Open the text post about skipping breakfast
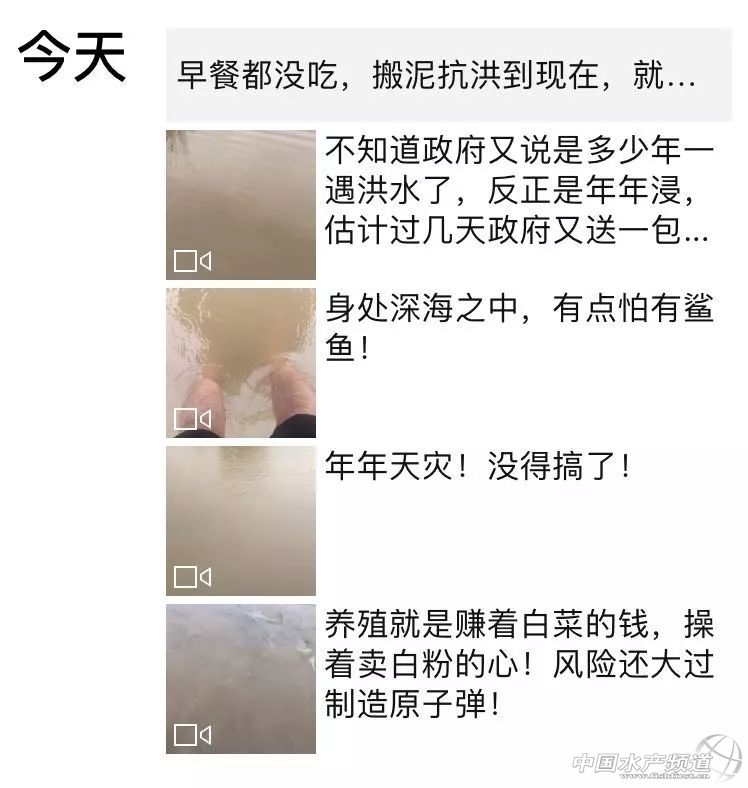The width and height of the screenshot is (748, 788). click(x=446, y=76)
